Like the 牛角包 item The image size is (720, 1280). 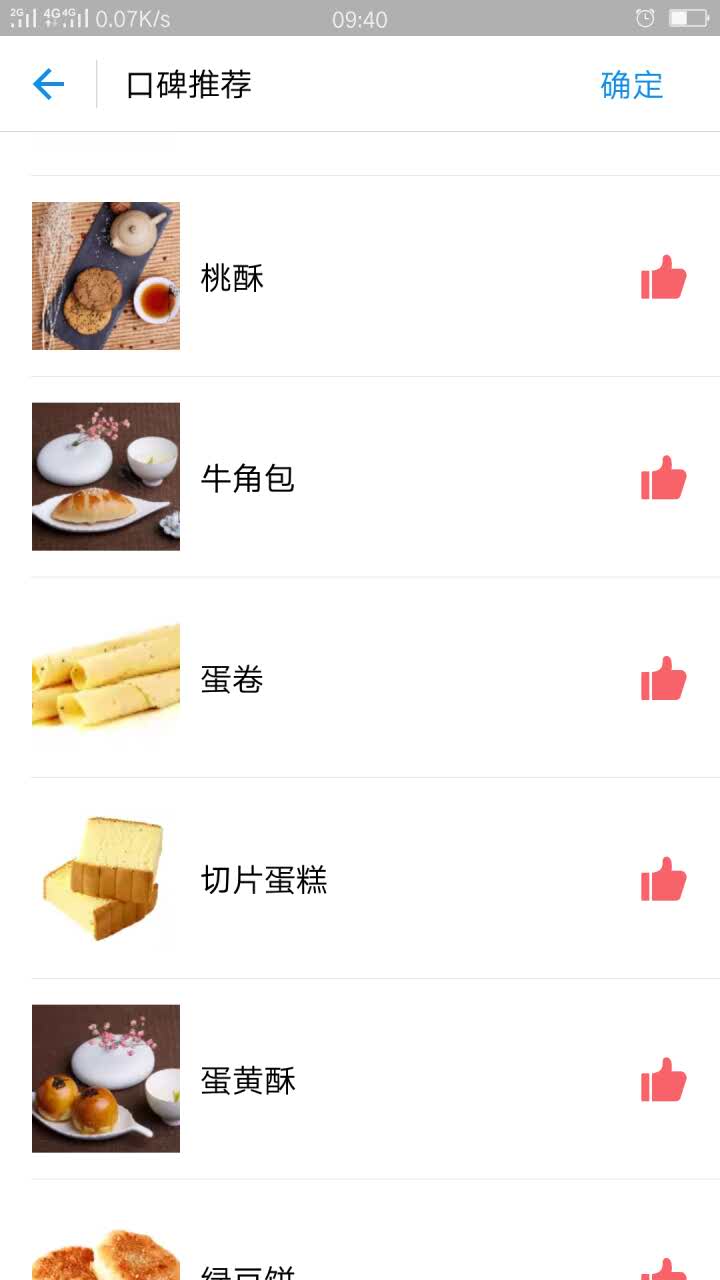pos(664,478)
